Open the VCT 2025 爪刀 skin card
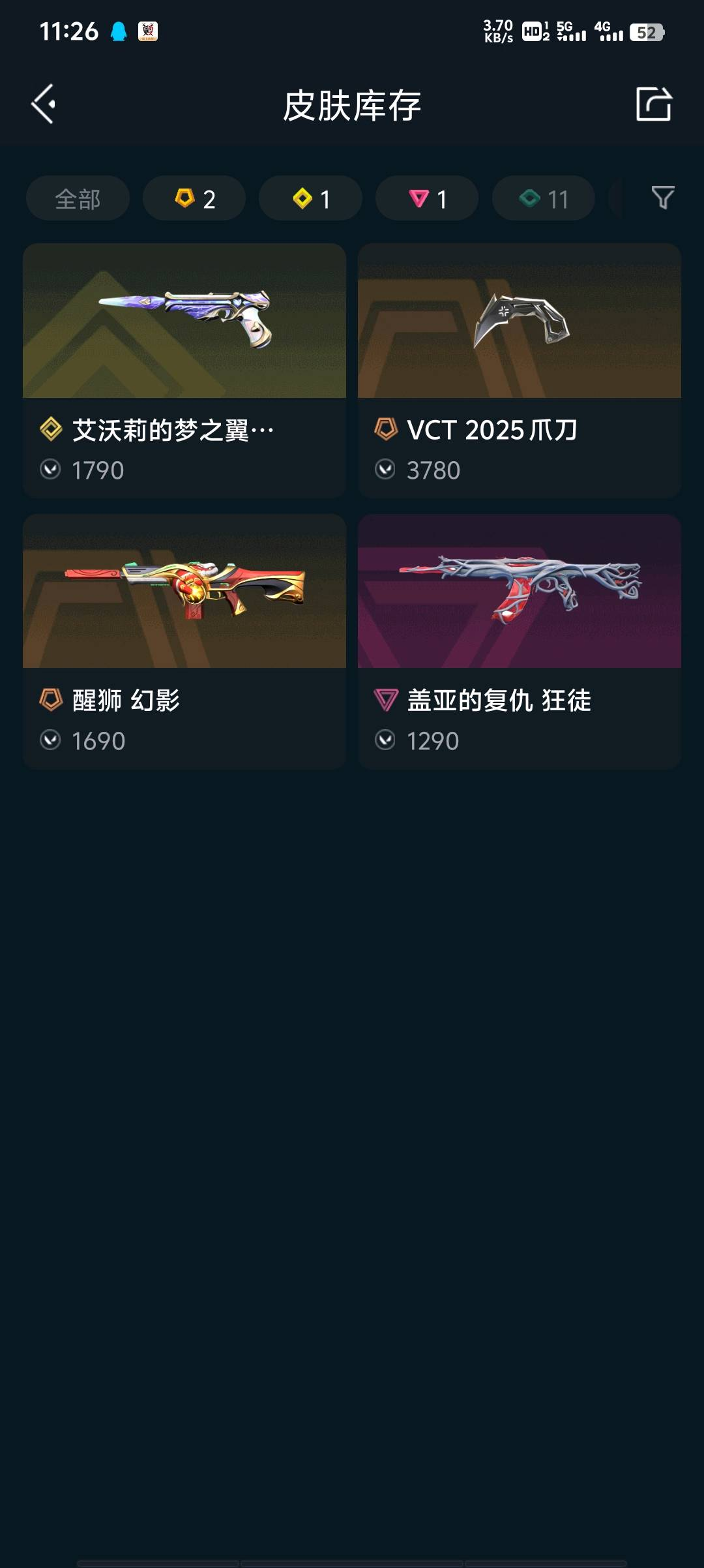This screenshot has height=1568, width=704. pyautogui.click(x=520, y=370)
